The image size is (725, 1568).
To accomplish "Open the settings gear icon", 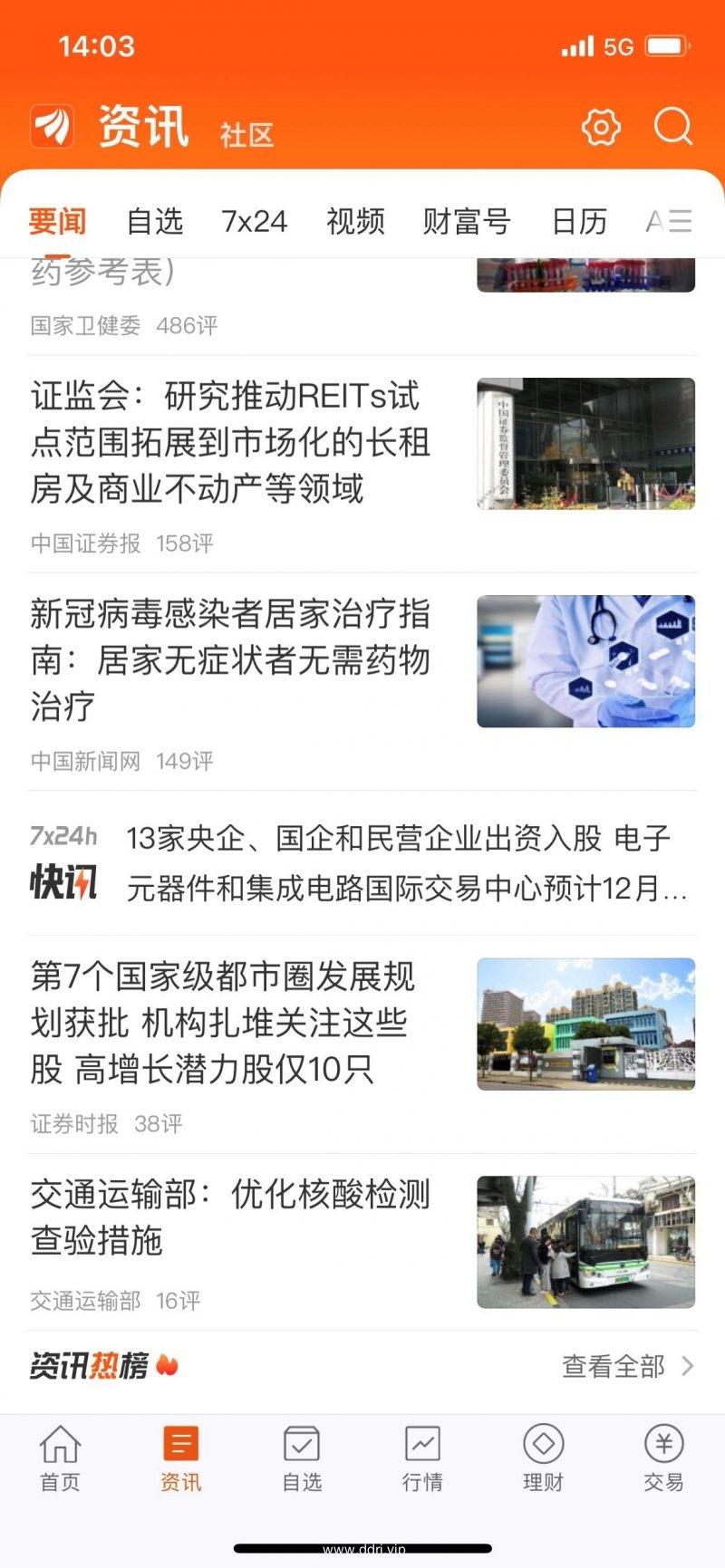I will 601,128.
